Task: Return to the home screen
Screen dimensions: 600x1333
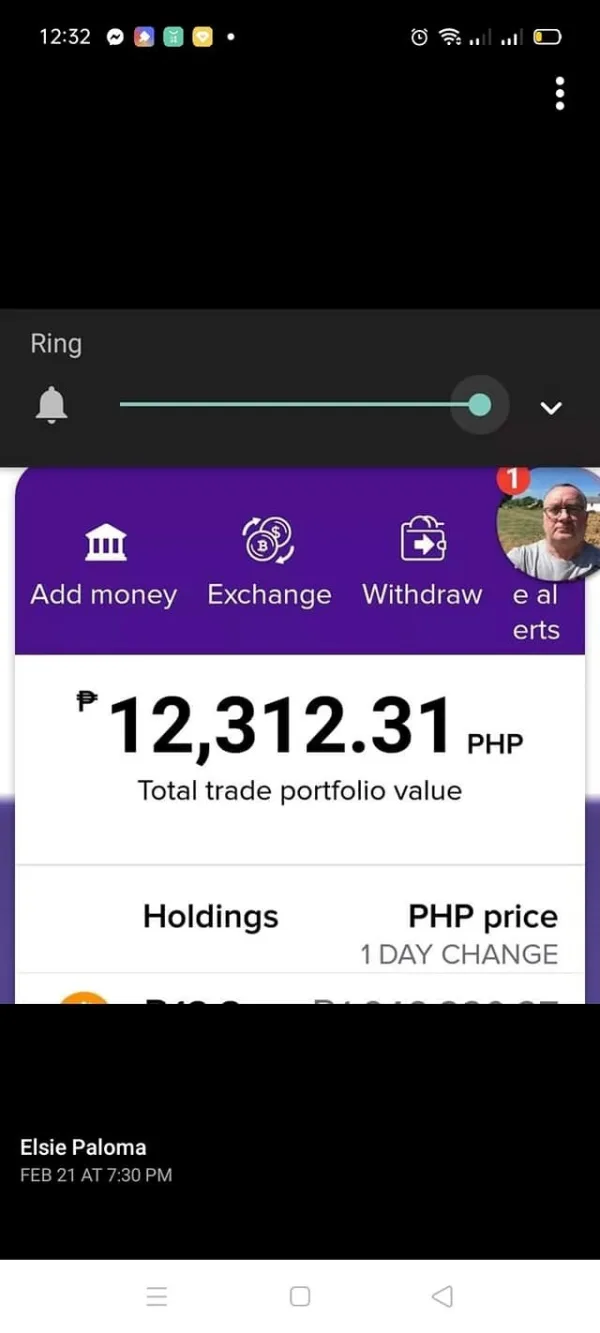Action: pyautogui.click(x=300, y=1297)
